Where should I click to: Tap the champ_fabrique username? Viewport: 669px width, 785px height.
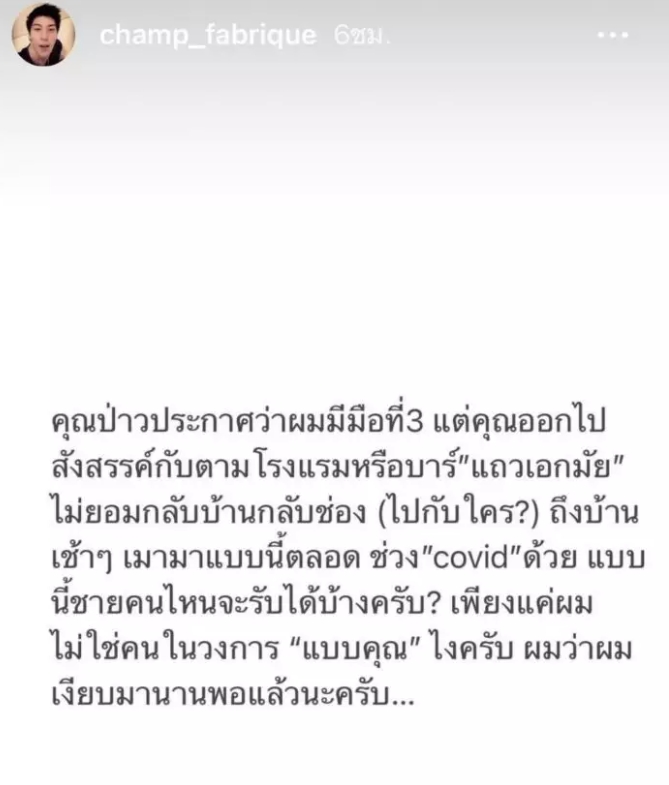208,35
